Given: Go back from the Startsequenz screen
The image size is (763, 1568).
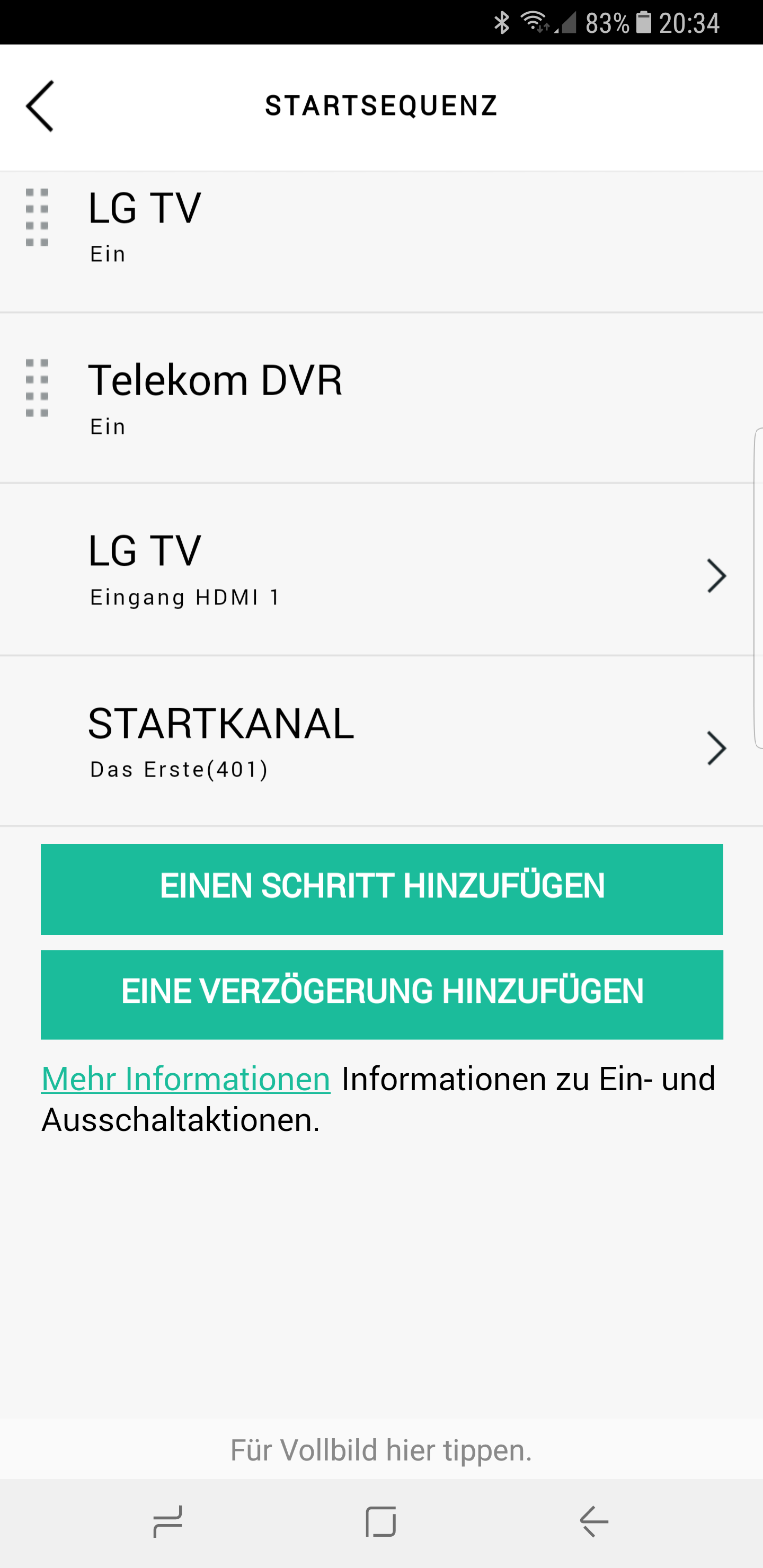Looking at the screenshot, I should (40, 106).
